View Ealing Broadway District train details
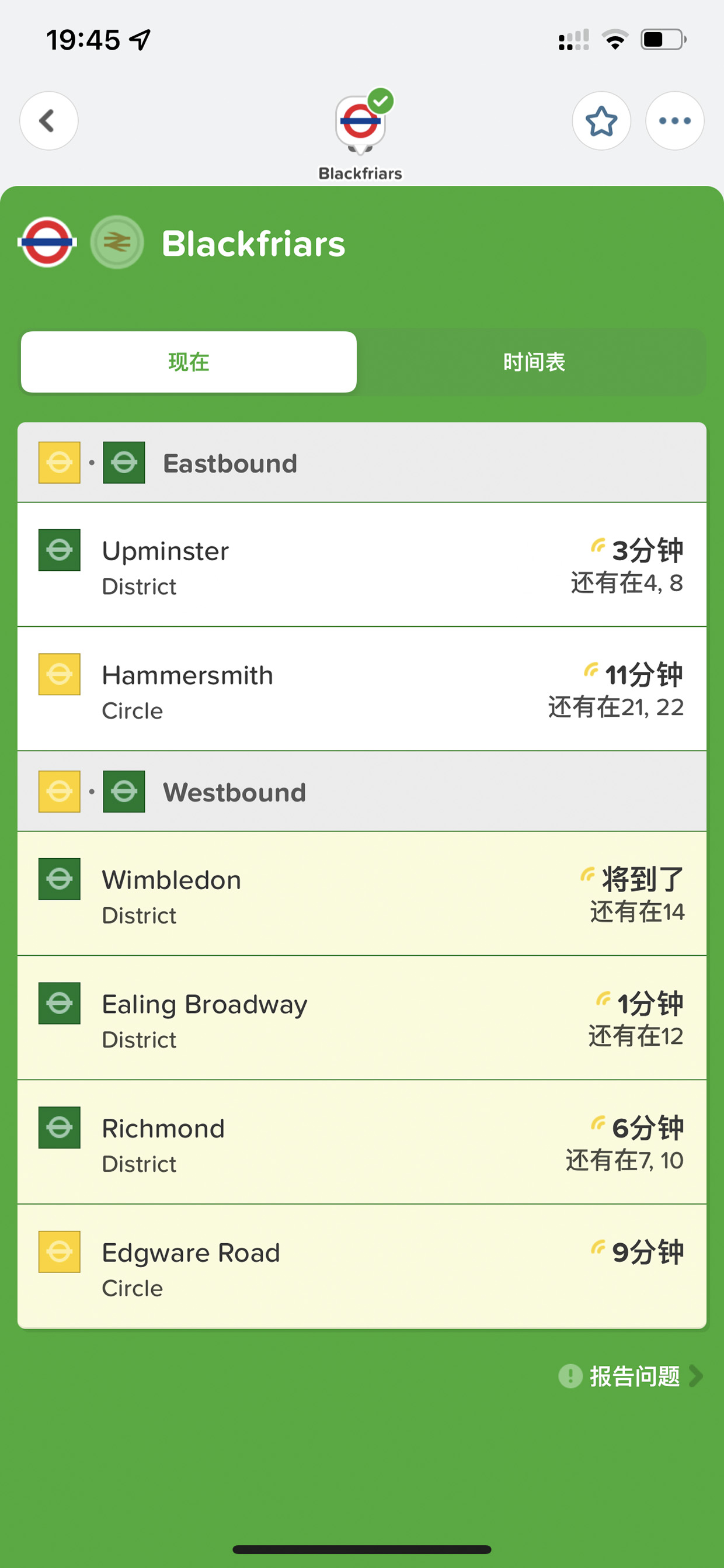The image size is (724, 1568). pos(362,1018)
